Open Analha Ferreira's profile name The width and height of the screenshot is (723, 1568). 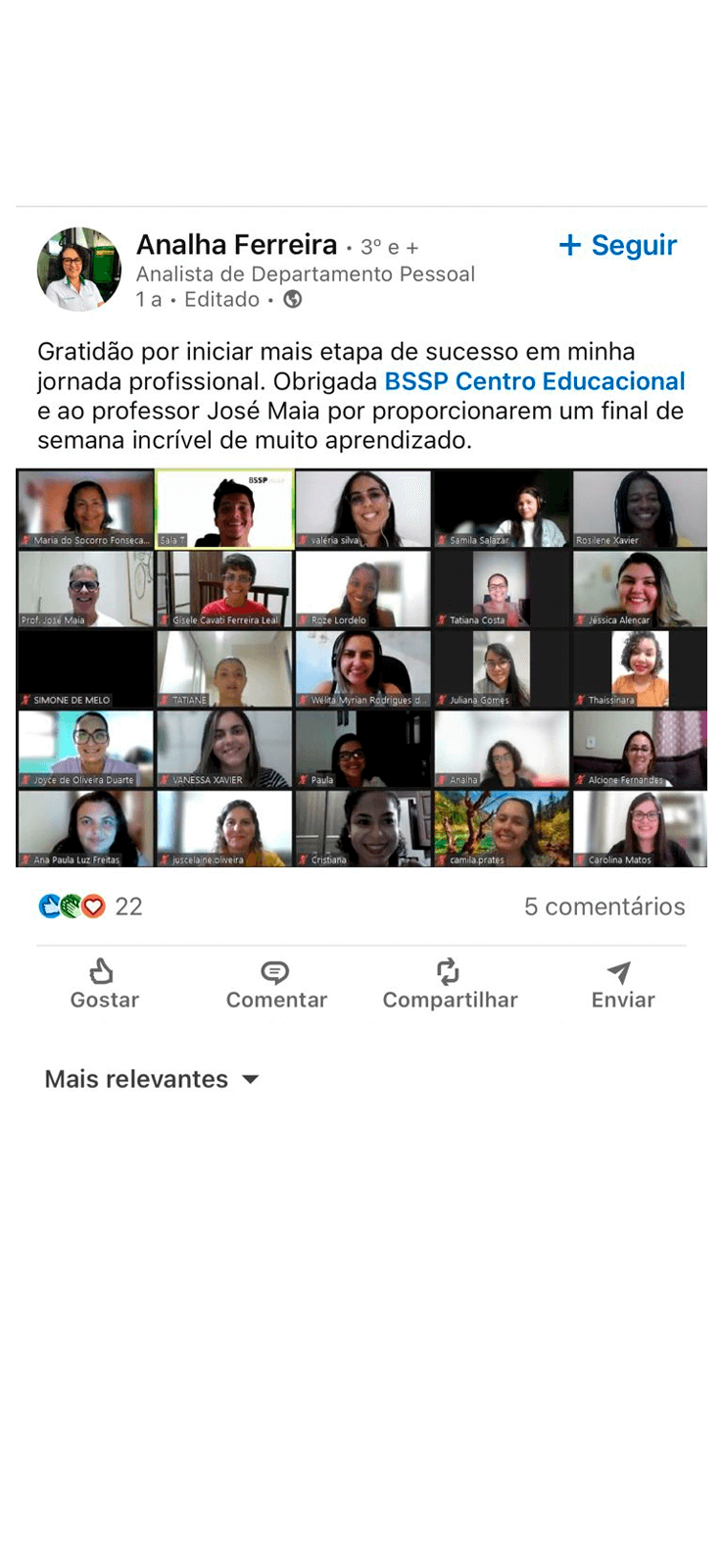pos(236,244)
